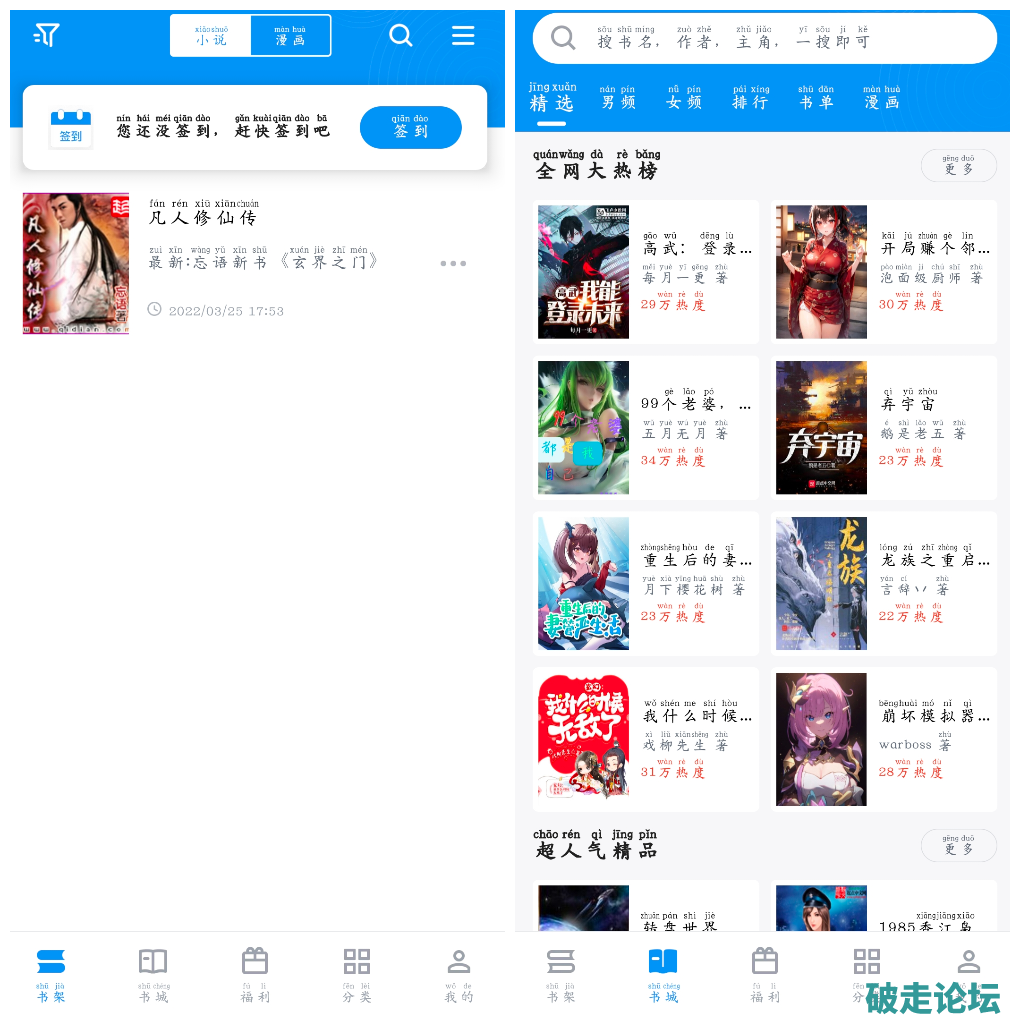Open the book card 高武：登录未来
This screenshot has width=1020, height=1020.
(646, 272)
